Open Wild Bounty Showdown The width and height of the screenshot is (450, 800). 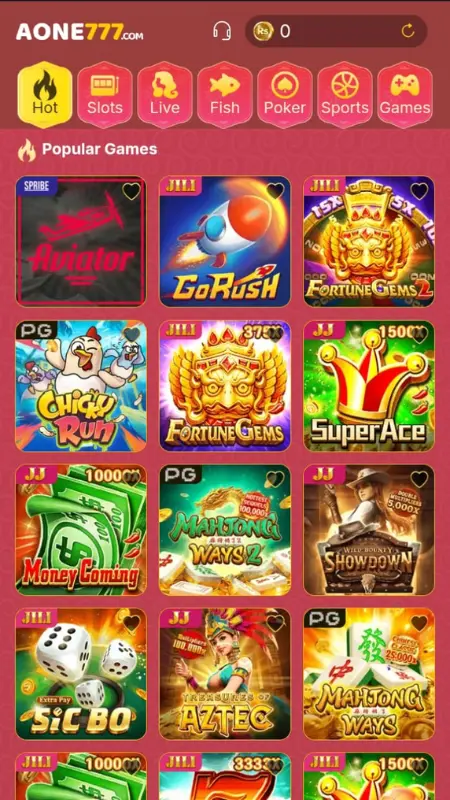pyautogui.click(x=369, y=530)
